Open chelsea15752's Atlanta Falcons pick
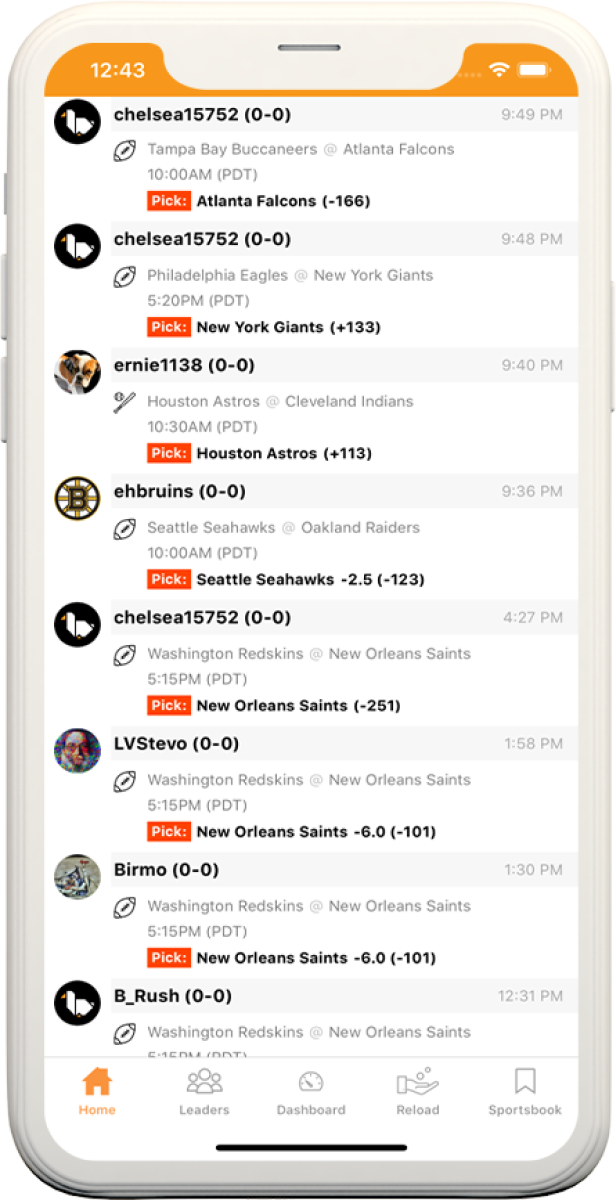Viewport: 616px width, 1200px height. click(x=311, y=159)
